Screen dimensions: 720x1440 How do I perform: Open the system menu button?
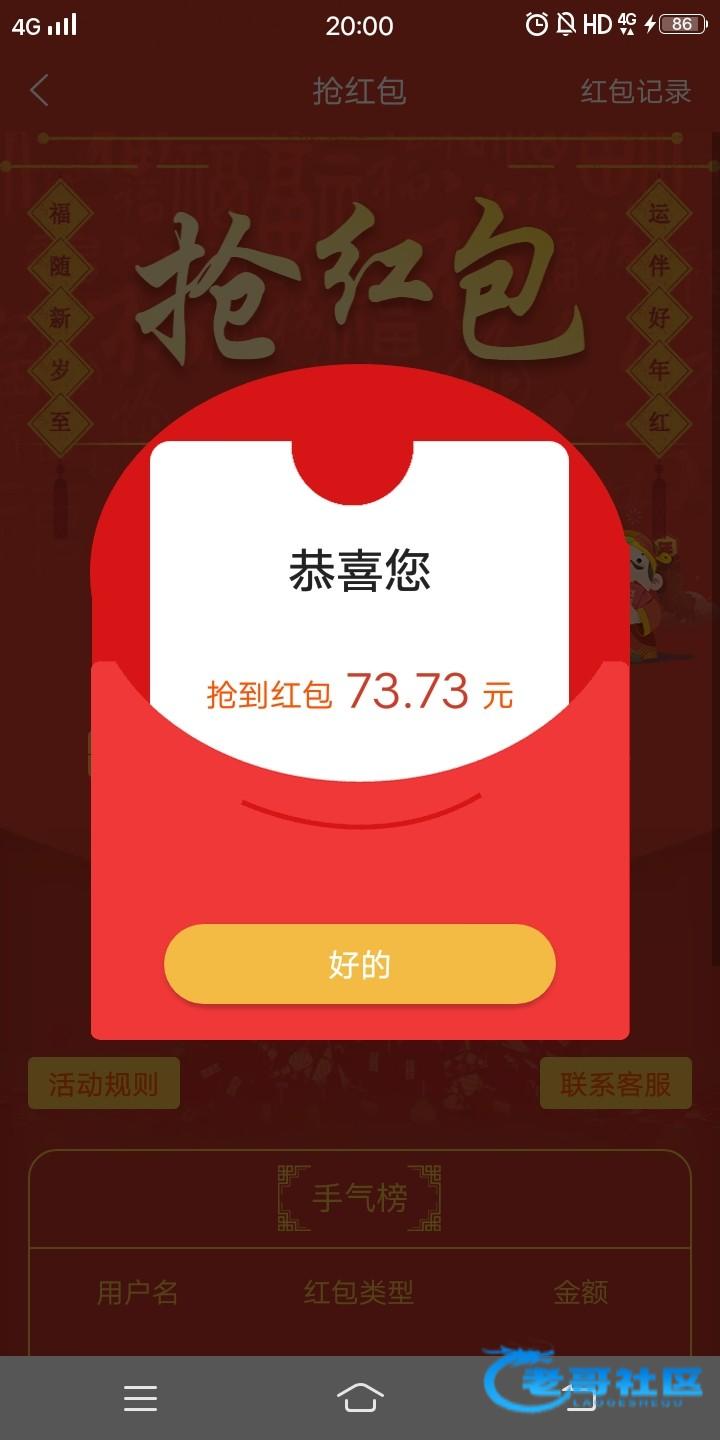(x=140, y=1397)
